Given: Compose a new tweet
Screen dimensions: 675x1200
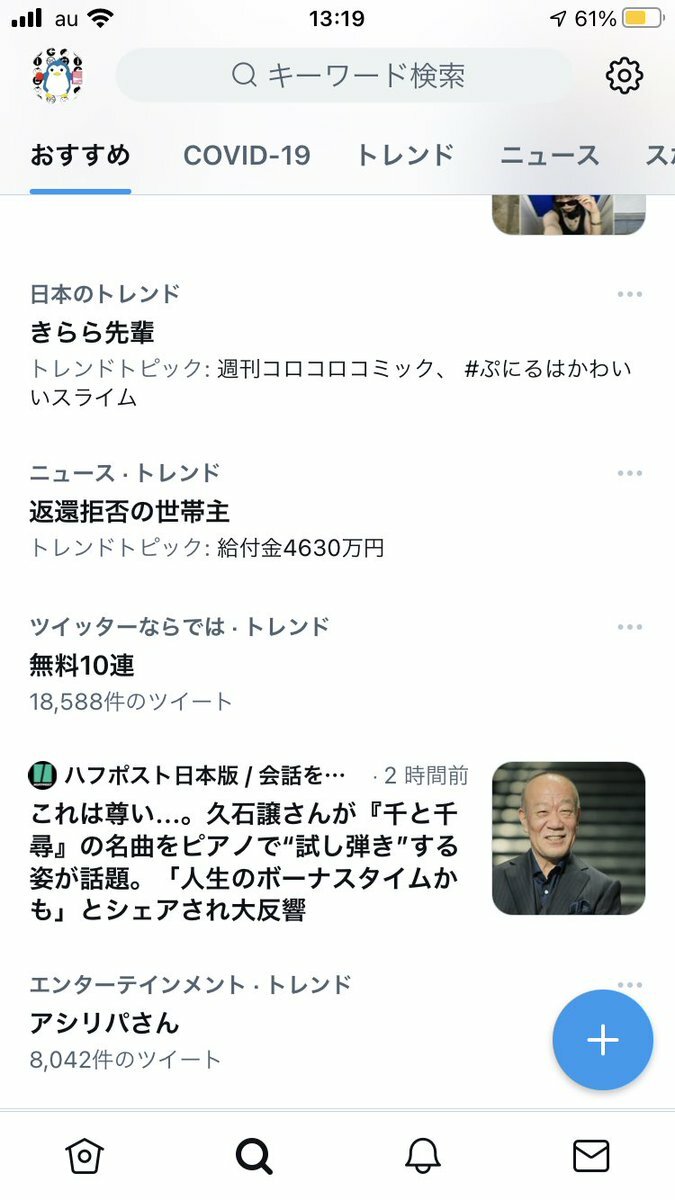Looking at the screenshot, I should [602, 1040].
